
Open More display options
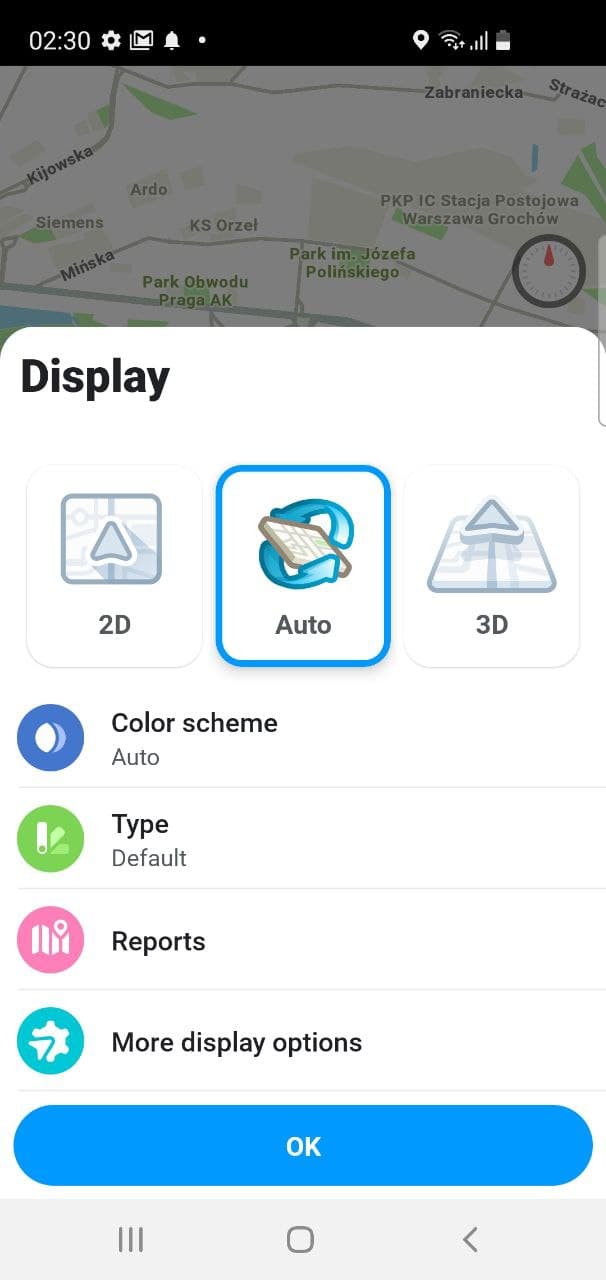(303, 1042)
